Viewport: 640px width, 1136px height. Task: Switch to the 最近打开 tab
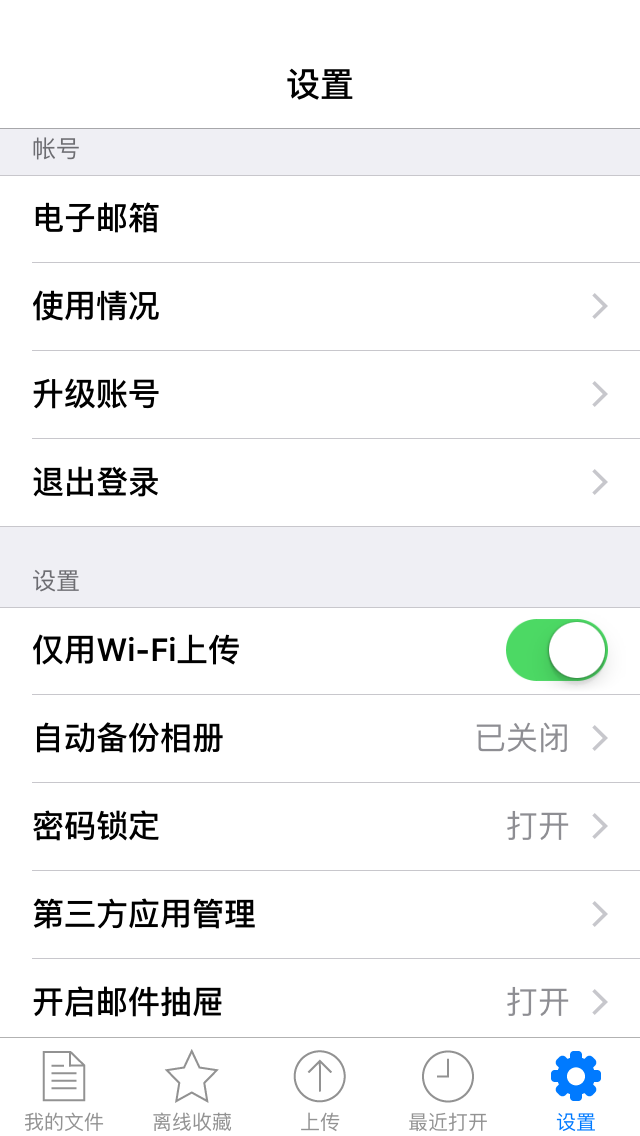coord(448,1088)
